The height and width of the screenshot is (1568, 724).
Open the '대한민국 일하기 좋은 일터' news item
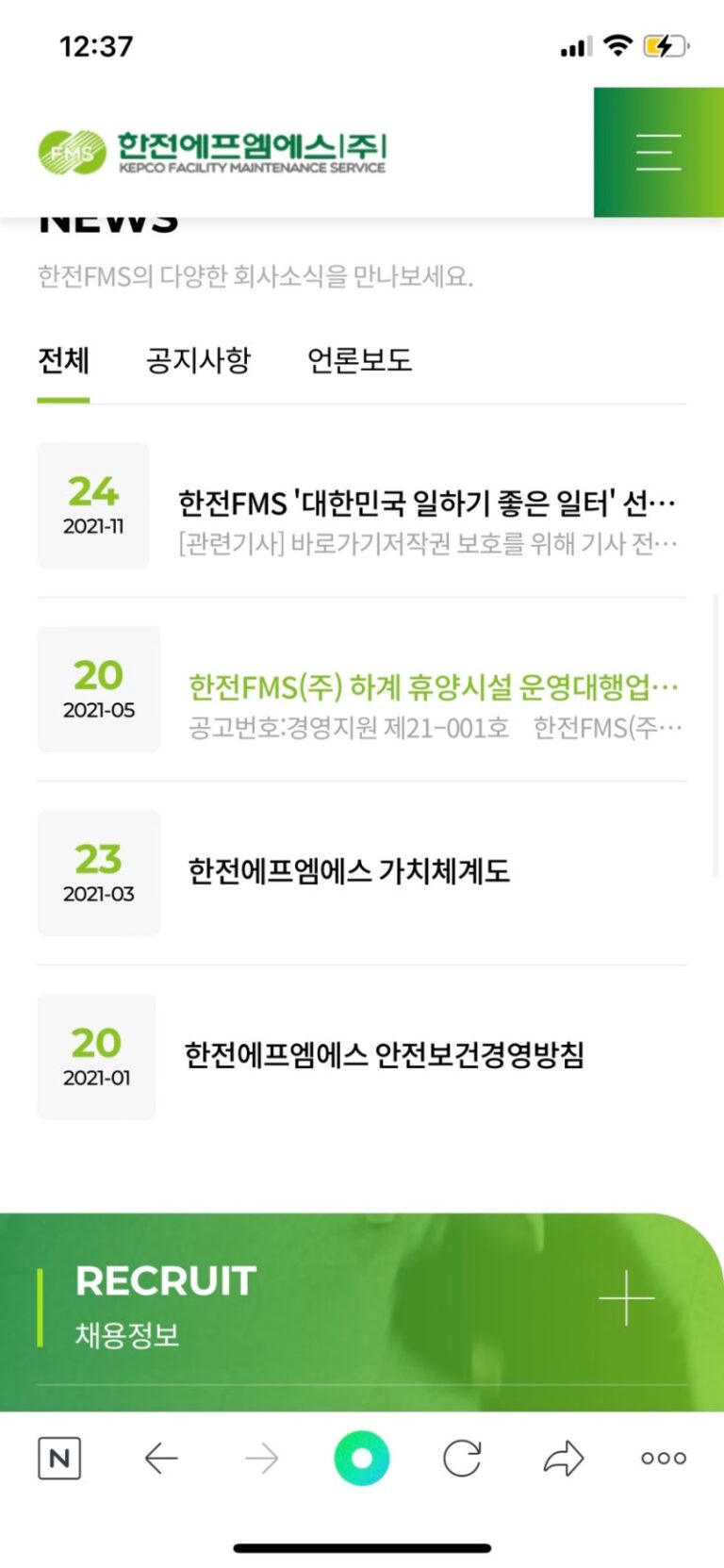coord(426,503)
